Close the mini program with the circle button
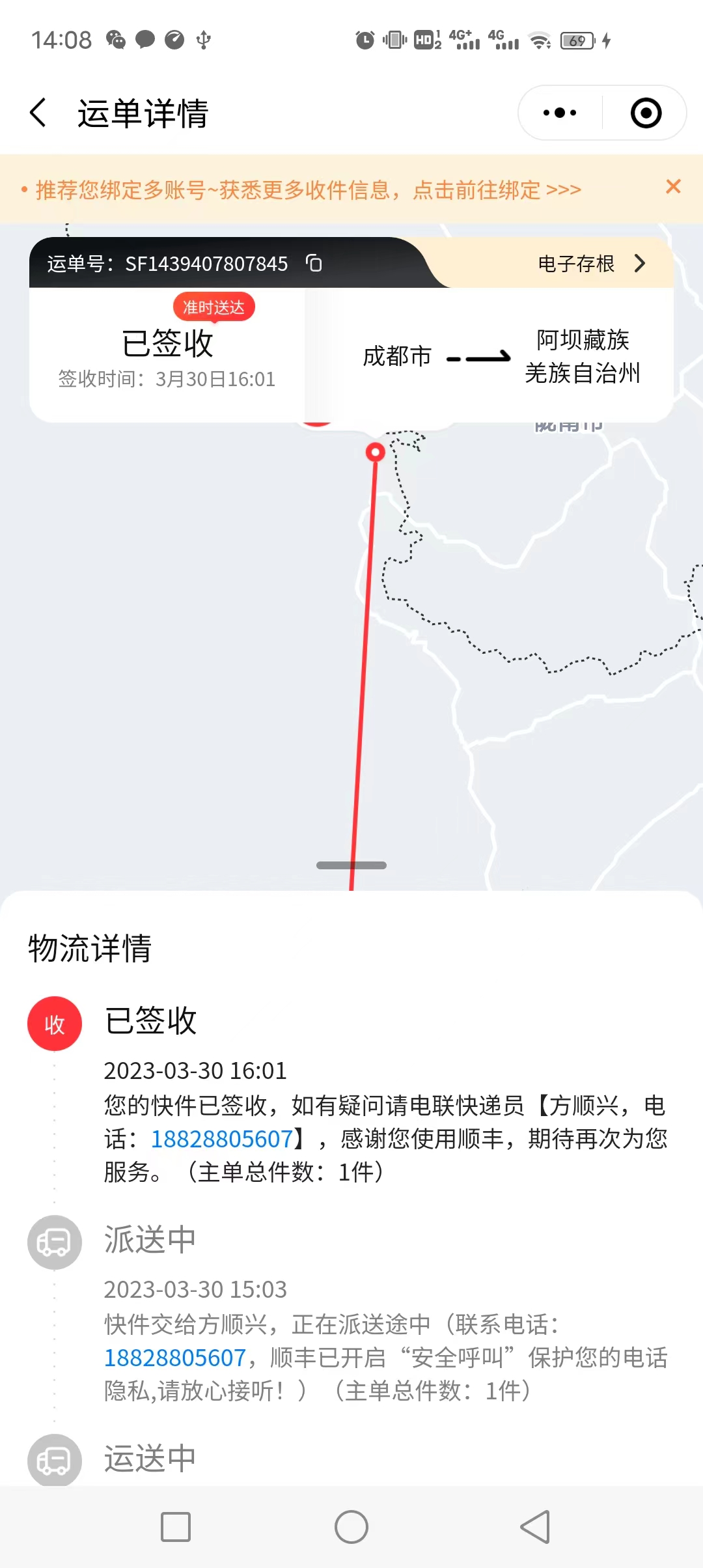This screenshot has height=1568, width=703. coord(646,113)
